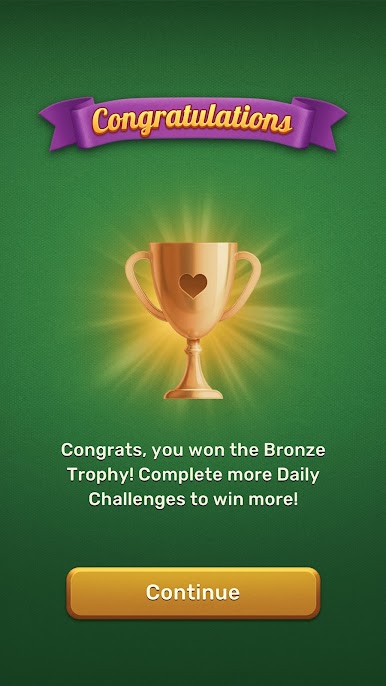The height and width of the screenshot is (686, 386).
Task: Tap the Continue button
Action: [x=193, y=593]
